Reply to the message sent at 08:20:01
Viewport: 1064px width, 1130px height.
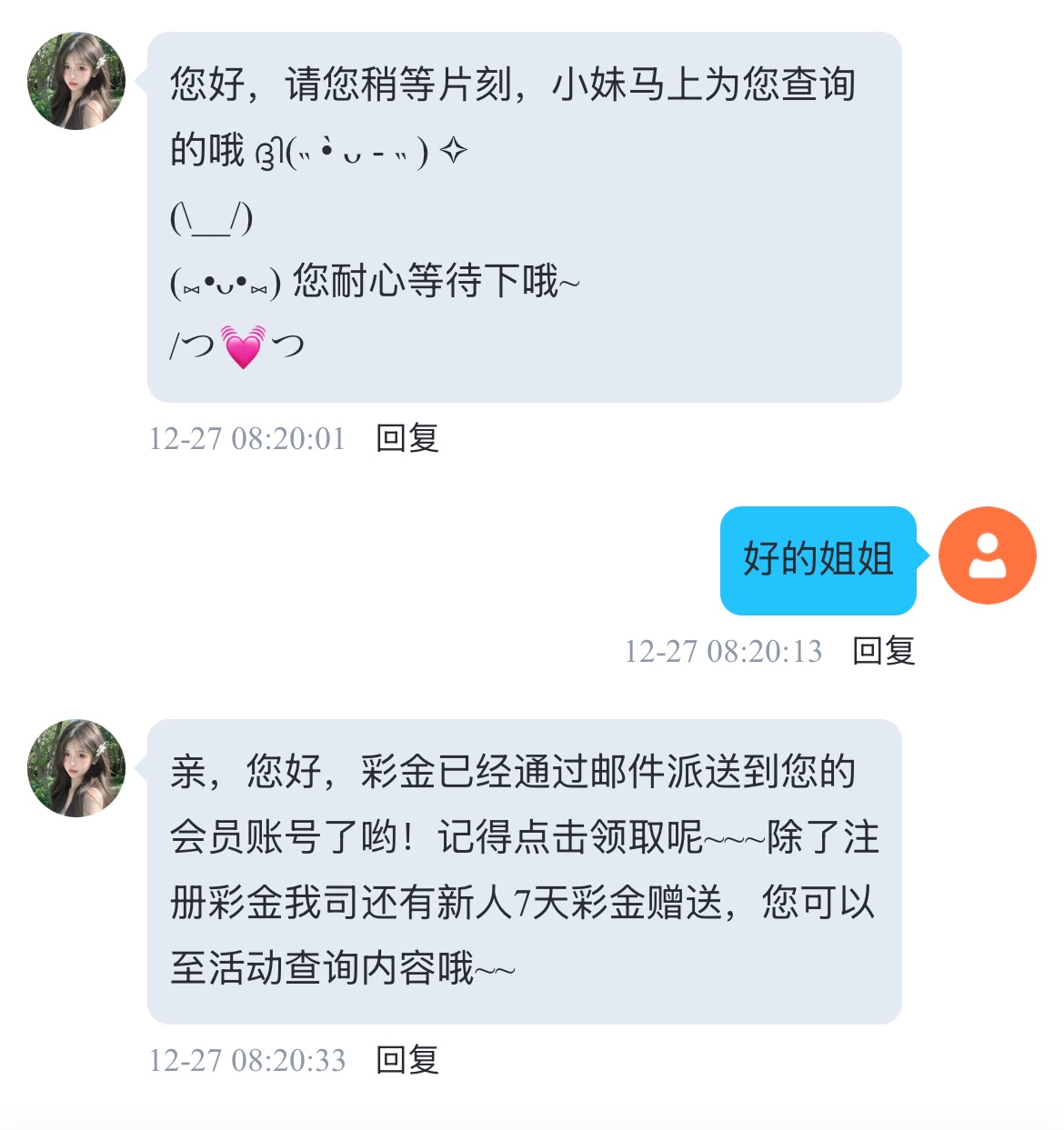(407, 438)
